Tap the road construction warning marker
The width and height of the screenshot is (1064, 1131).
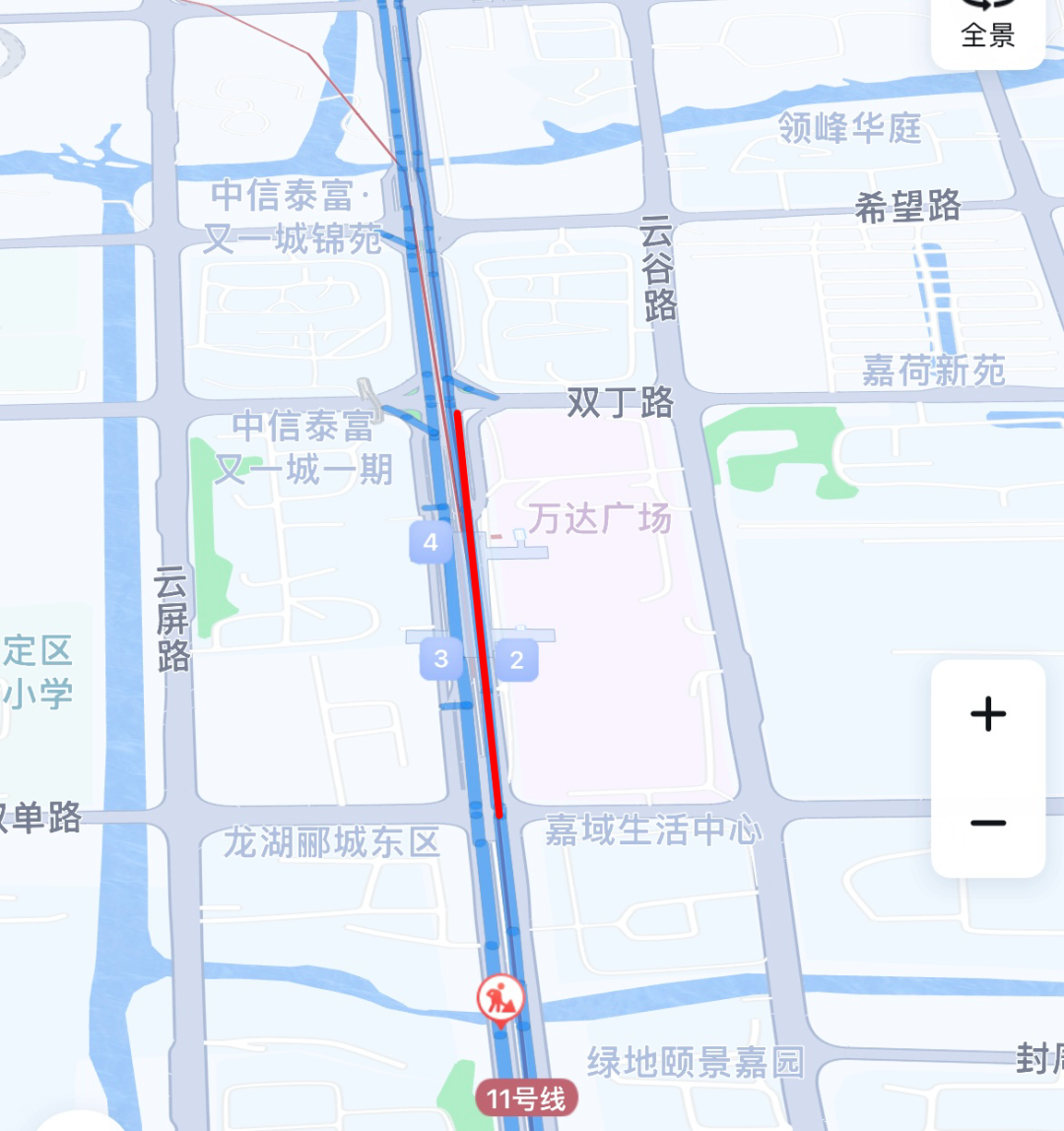(500, 1001)
